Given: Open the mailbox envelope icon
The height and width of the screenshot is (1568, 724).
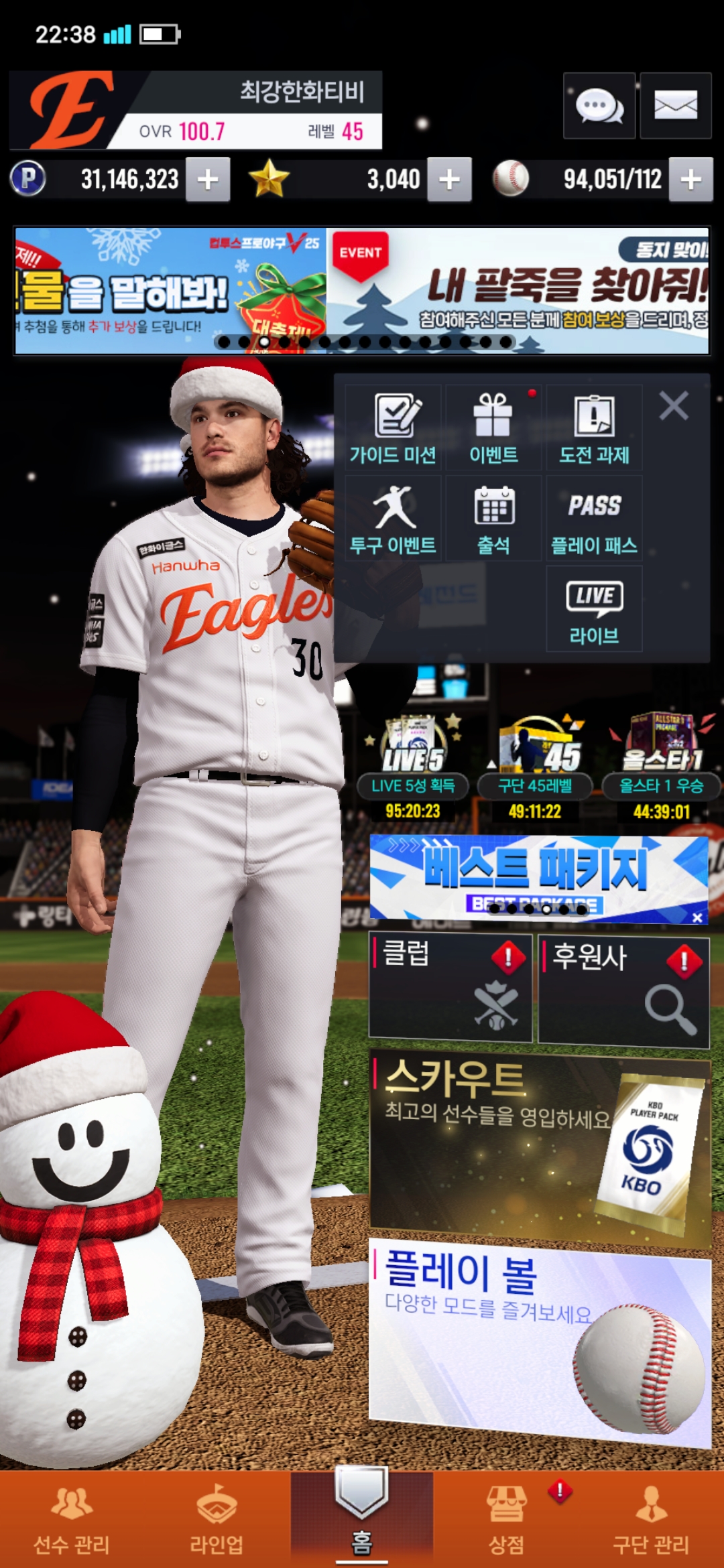Looking at the screenshot, I should point(675,106).
